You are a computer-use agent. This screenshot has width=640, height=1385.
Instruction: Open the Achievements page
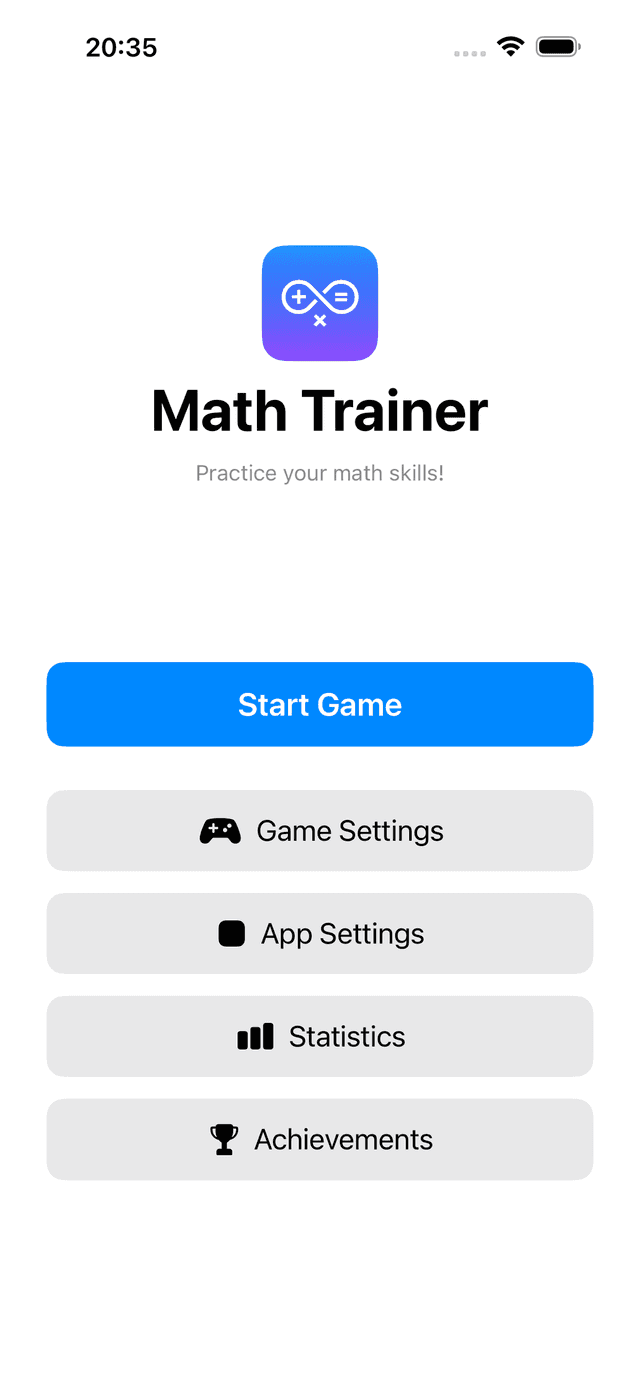point(320,1139)
